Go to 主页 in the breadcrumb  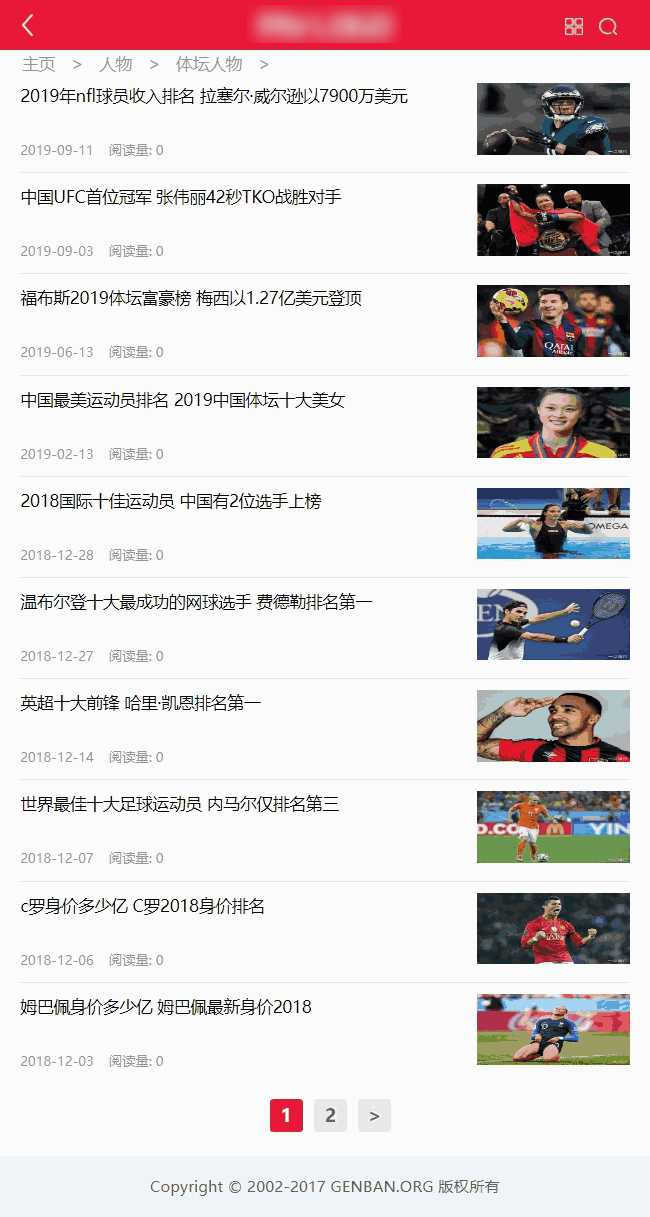pyautogui.click(x=39, y=64)
